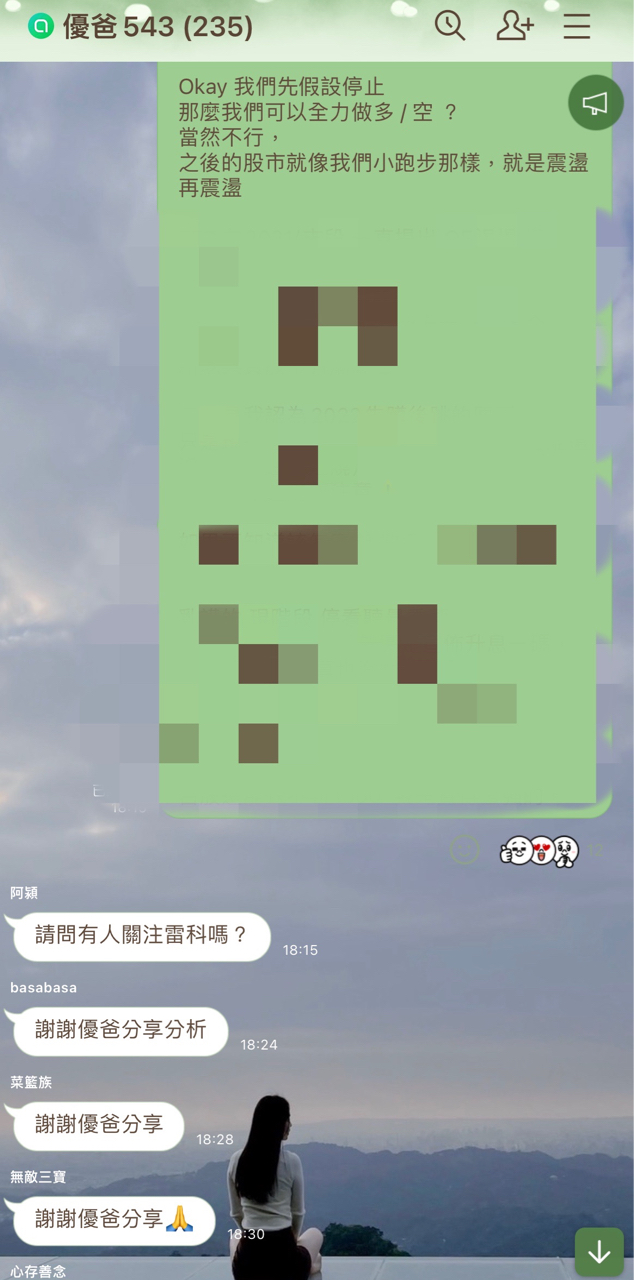This screenshot has width=634, height=1280.
Task: Open the chat hamburger menu
Action: click(577, 26)
